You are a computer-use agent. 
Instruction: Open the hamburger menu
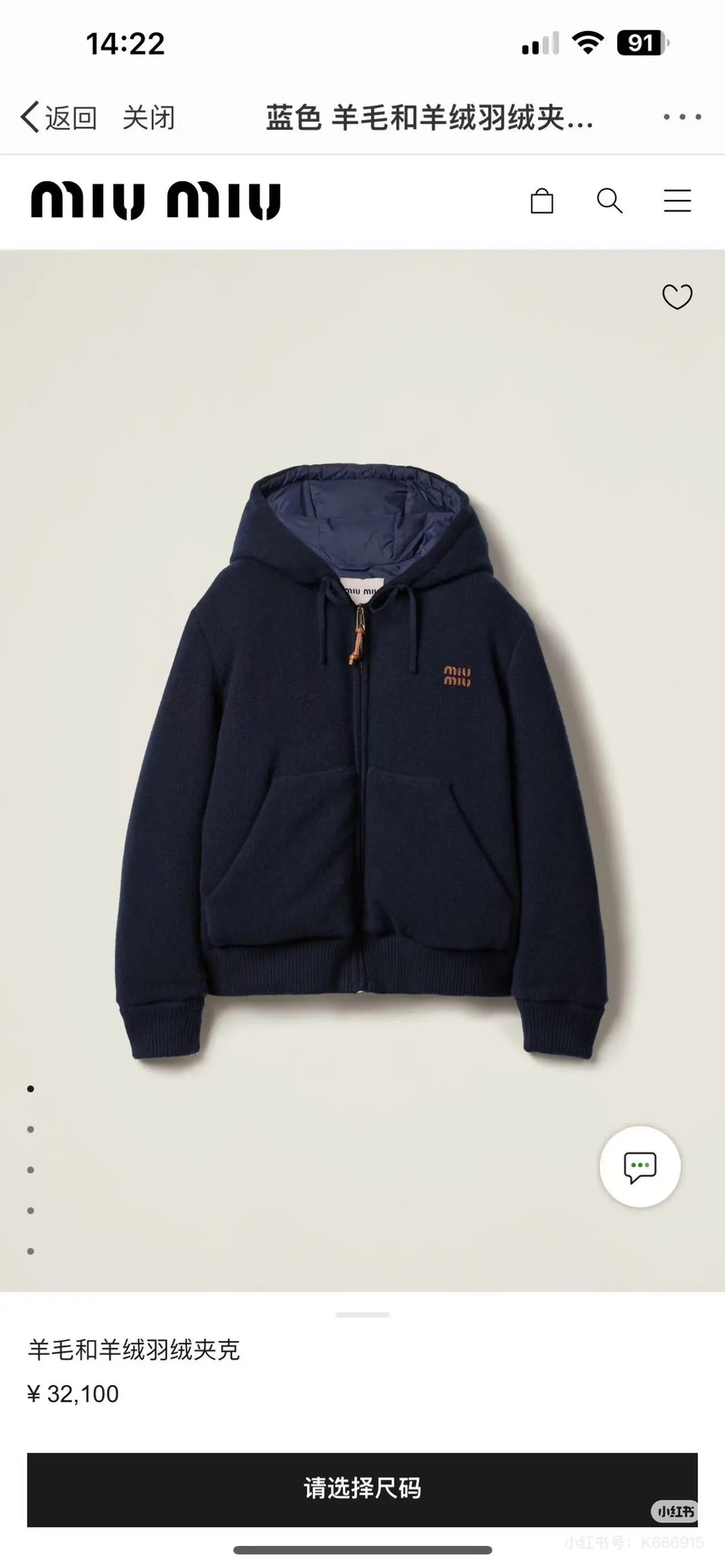click(677, 201)
